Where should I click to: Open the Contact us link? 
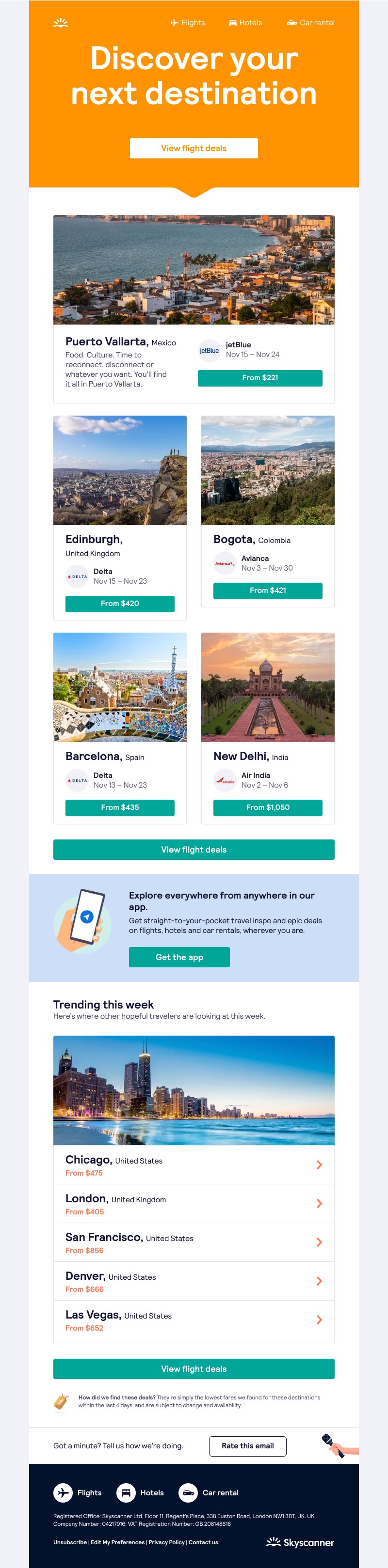(203, 1542)
